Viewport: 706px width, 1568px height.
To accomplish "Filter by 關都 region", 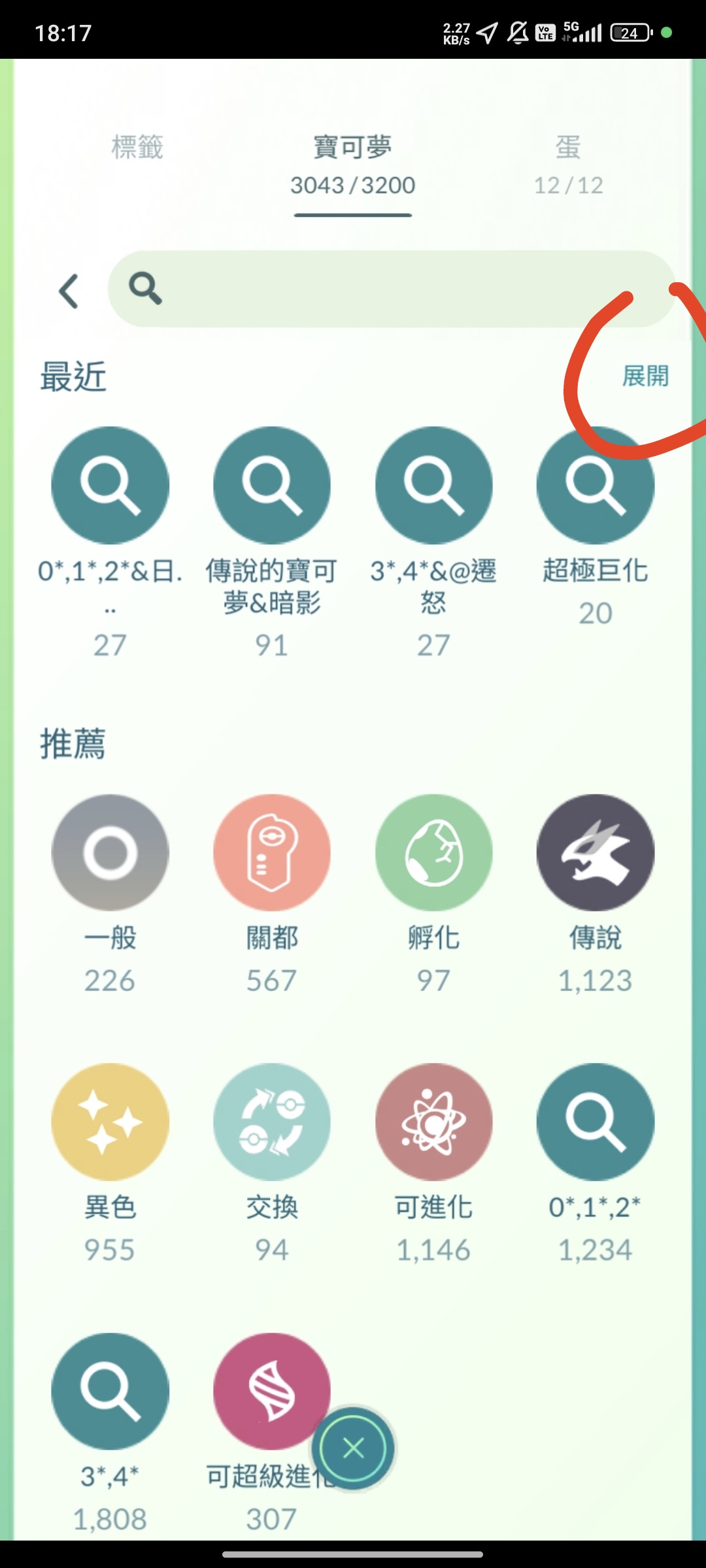I will [272, 853].
